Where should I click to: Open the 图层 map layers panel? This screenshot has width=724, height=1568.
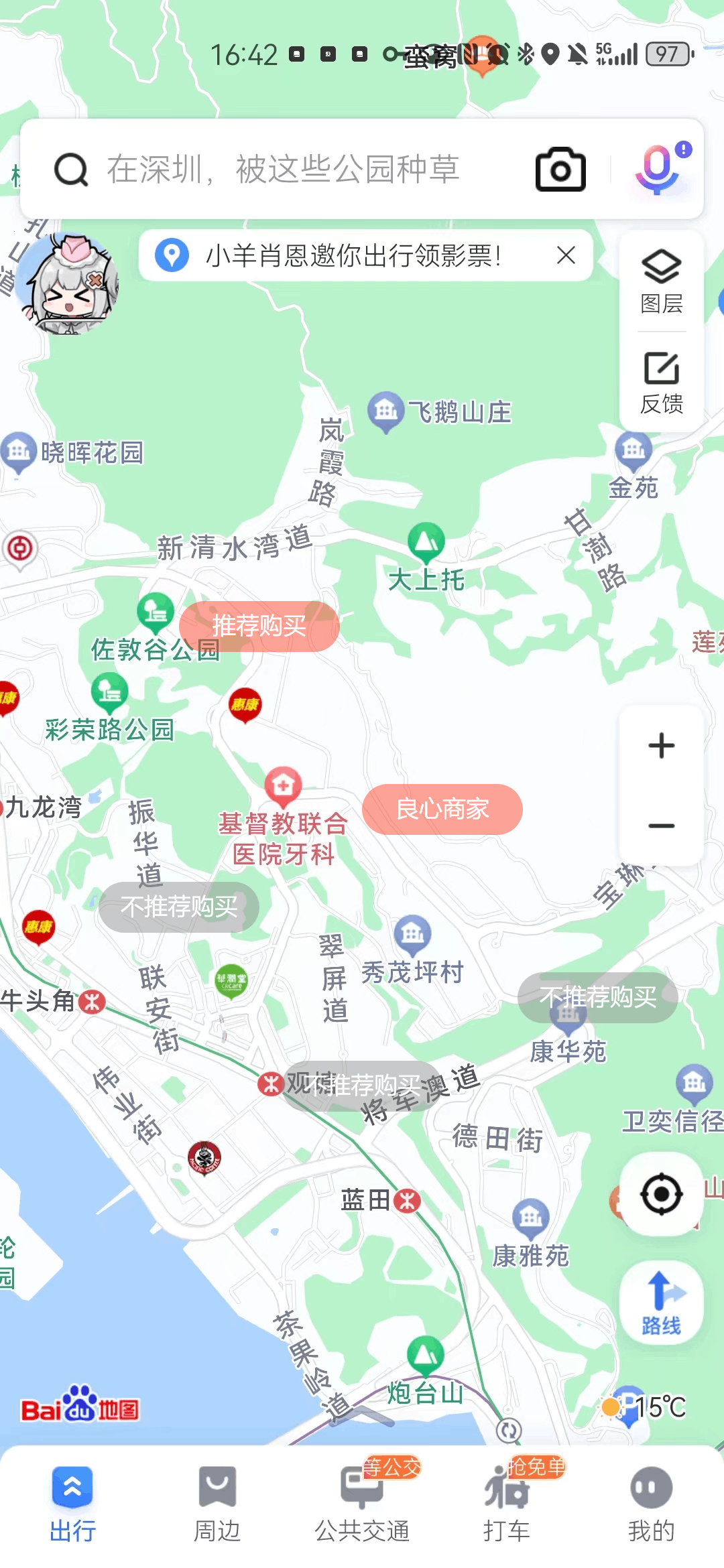tap(661, 281)
